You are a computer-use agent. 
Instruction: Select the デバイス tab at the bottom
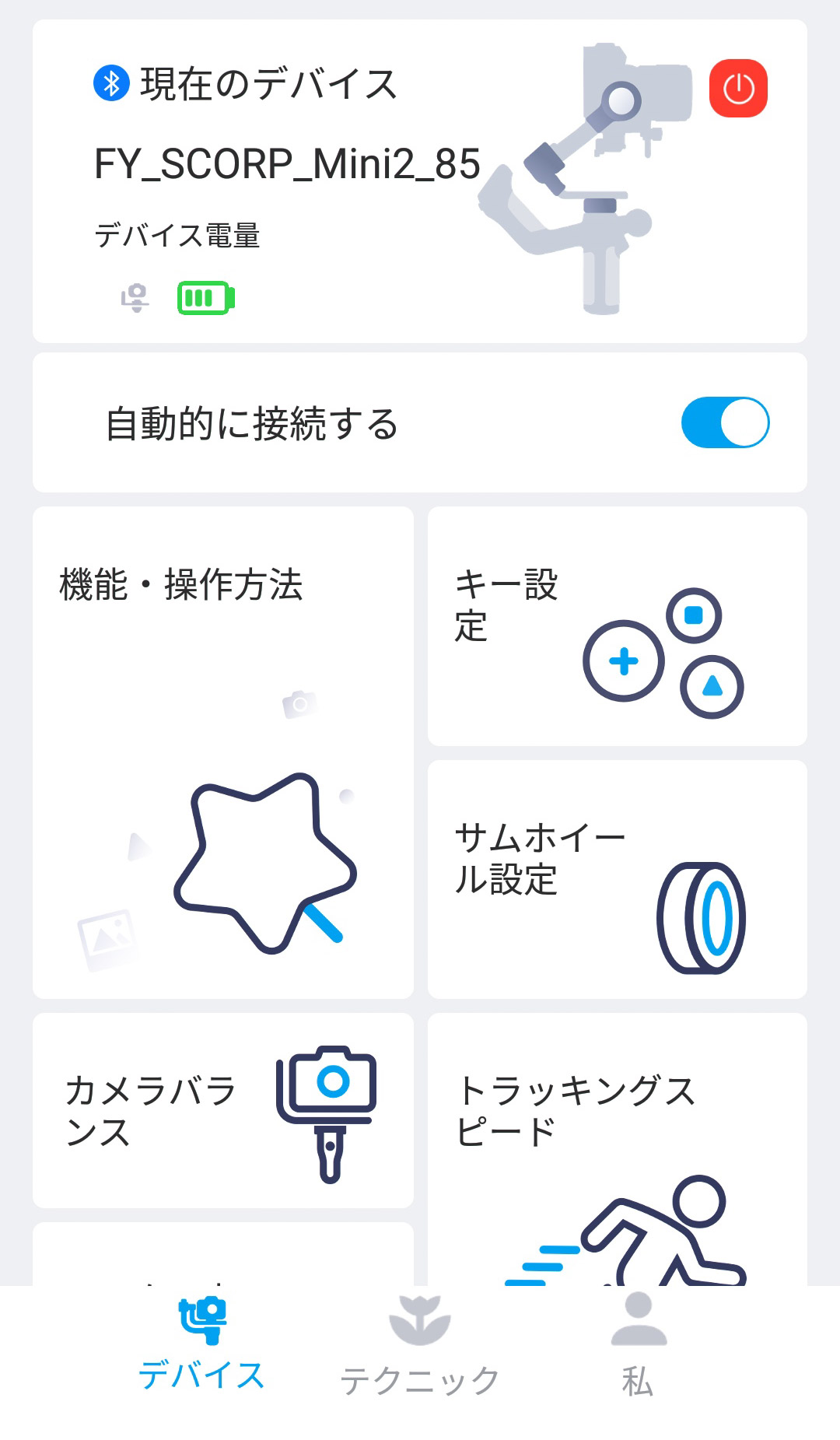(201, 1354)
